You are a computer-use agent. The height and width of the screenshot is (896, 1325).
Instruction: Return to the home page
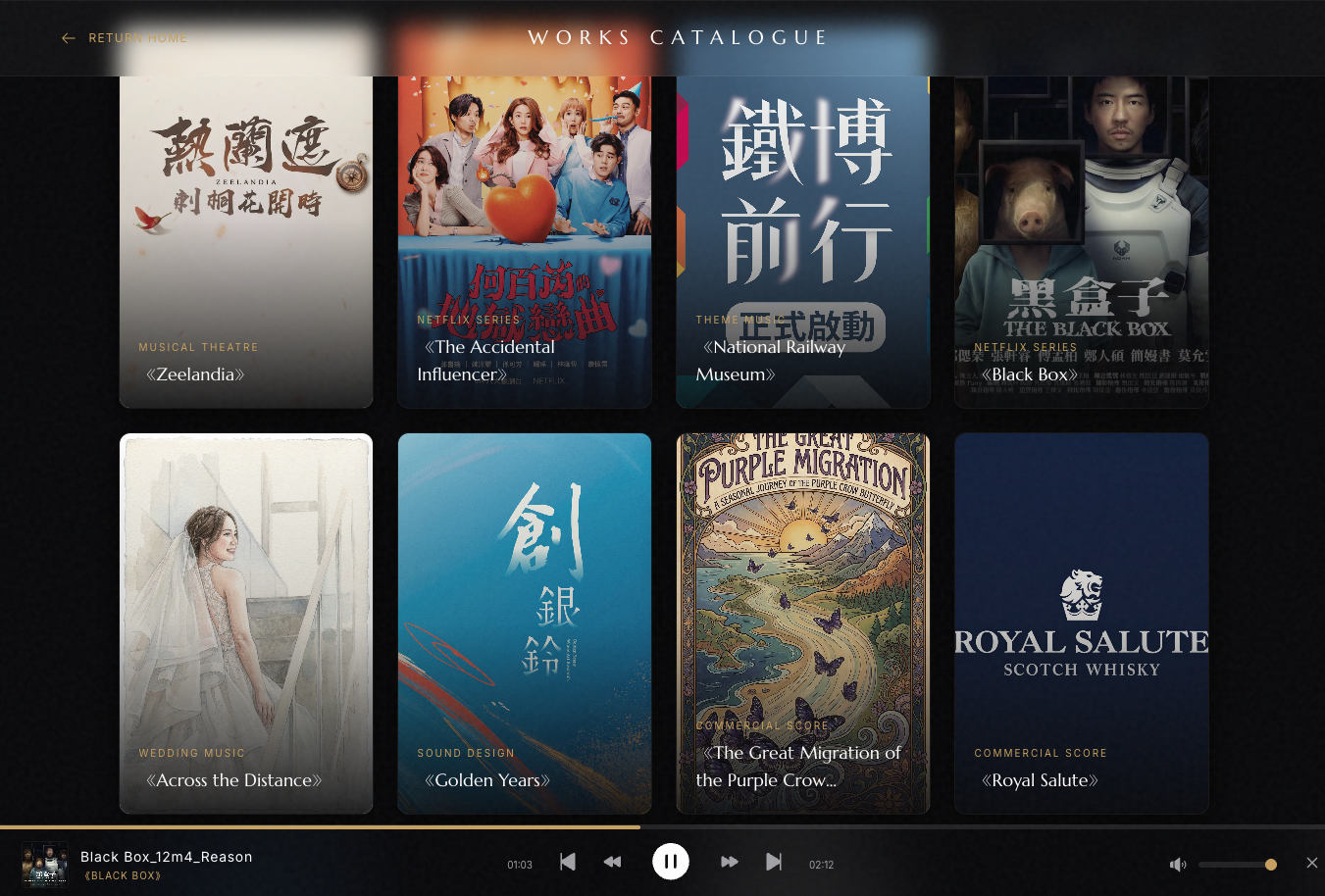point(125,38)
